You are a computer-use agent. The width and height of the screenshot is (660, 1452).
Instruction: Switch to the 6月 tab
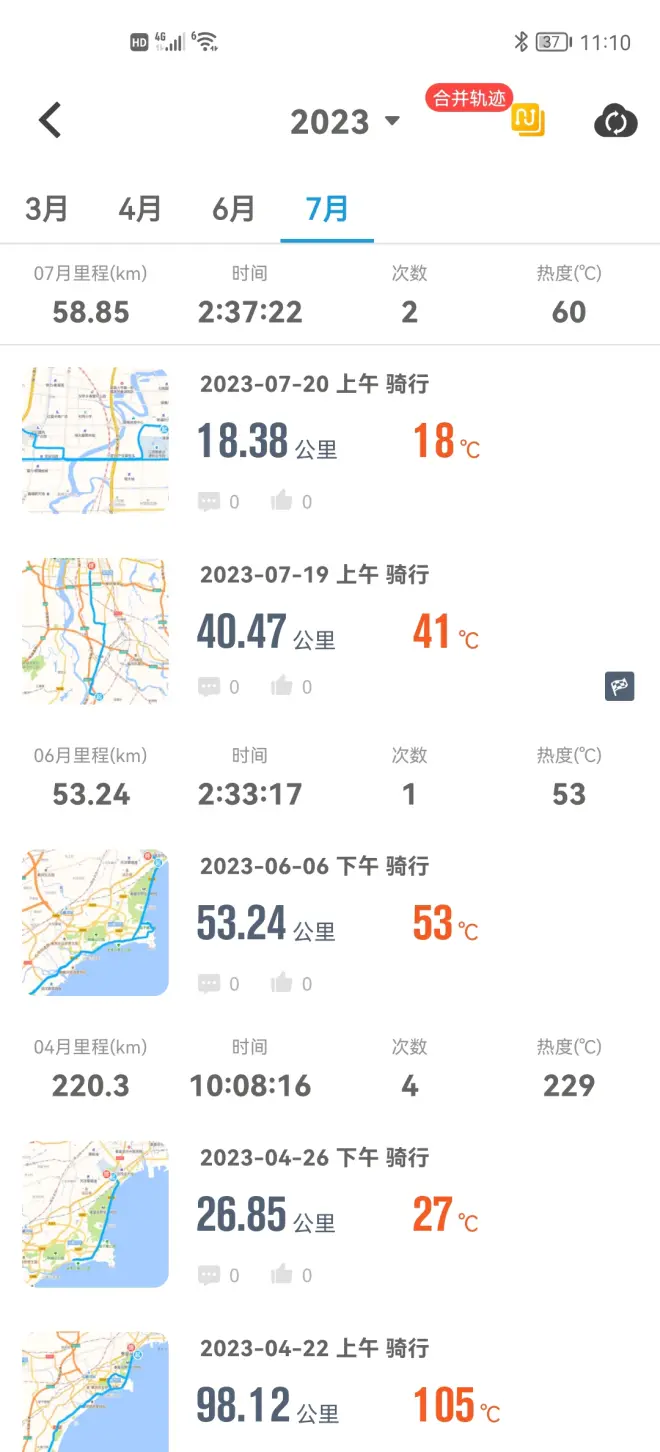(233, 209)
